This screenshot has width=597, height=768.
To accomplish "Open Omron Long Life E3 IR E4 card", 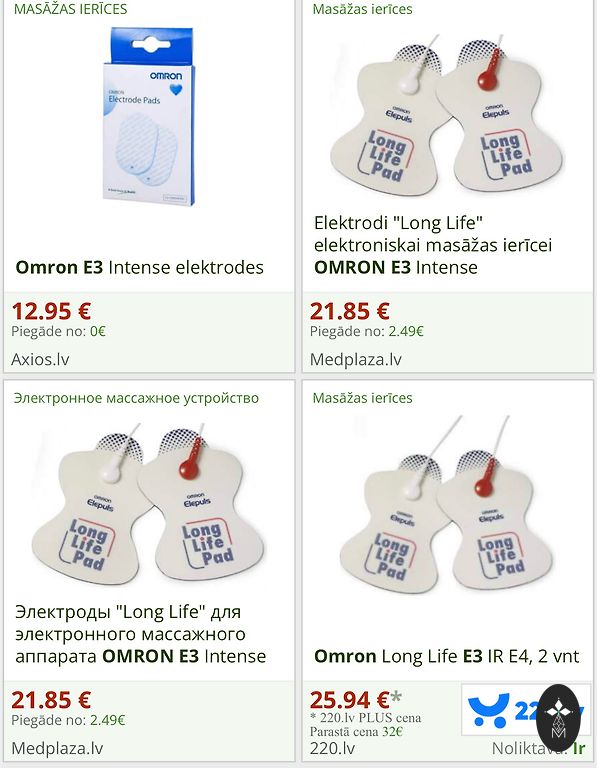I will [x=447, y=571].
